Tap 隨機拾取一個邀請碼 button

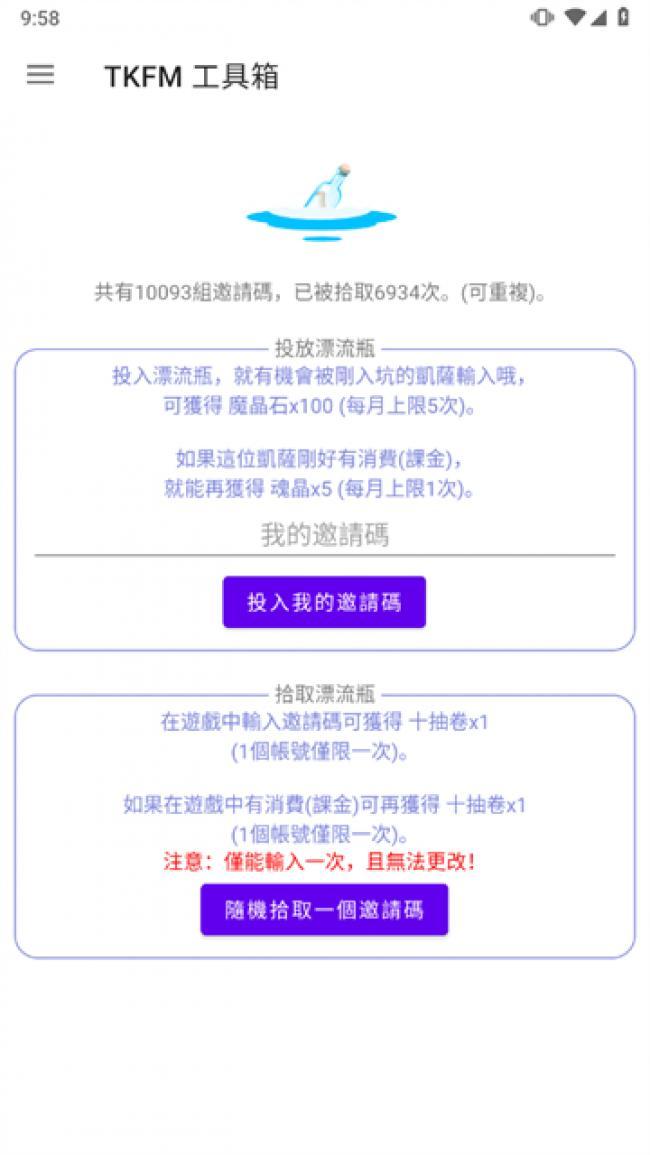point(324,910)
